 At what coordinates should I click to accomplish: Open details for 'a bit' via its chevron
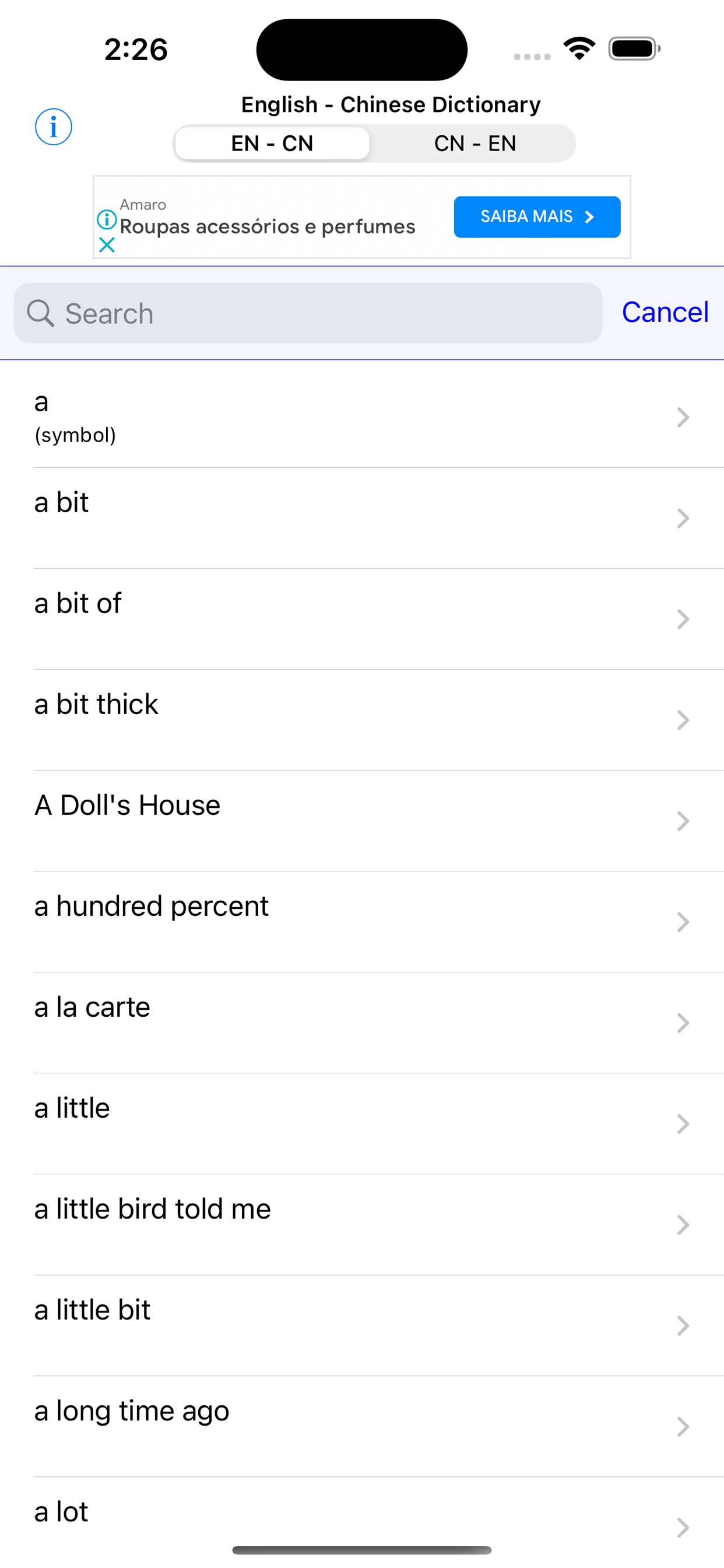pos(683,518)
